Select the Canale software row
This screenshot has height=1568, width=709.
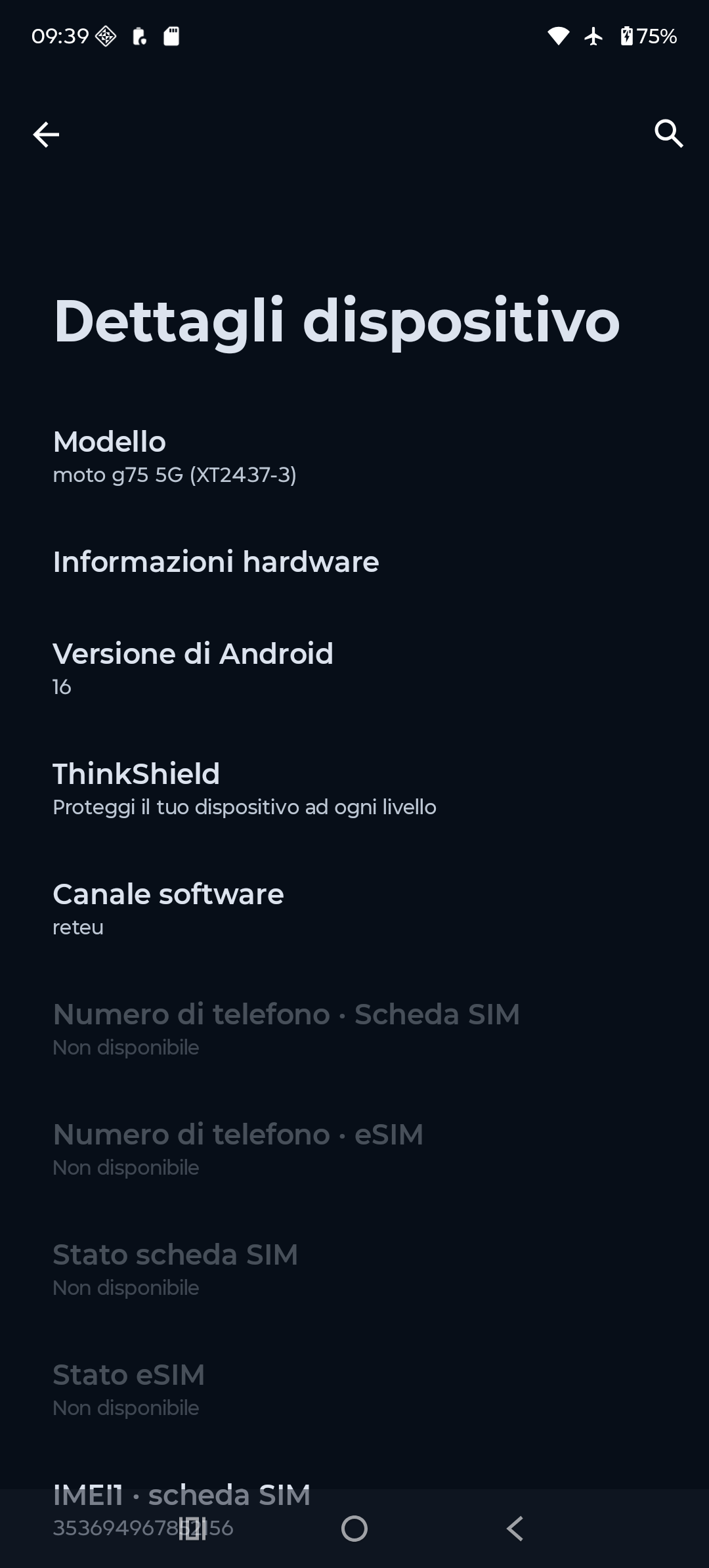coord(168,909)
